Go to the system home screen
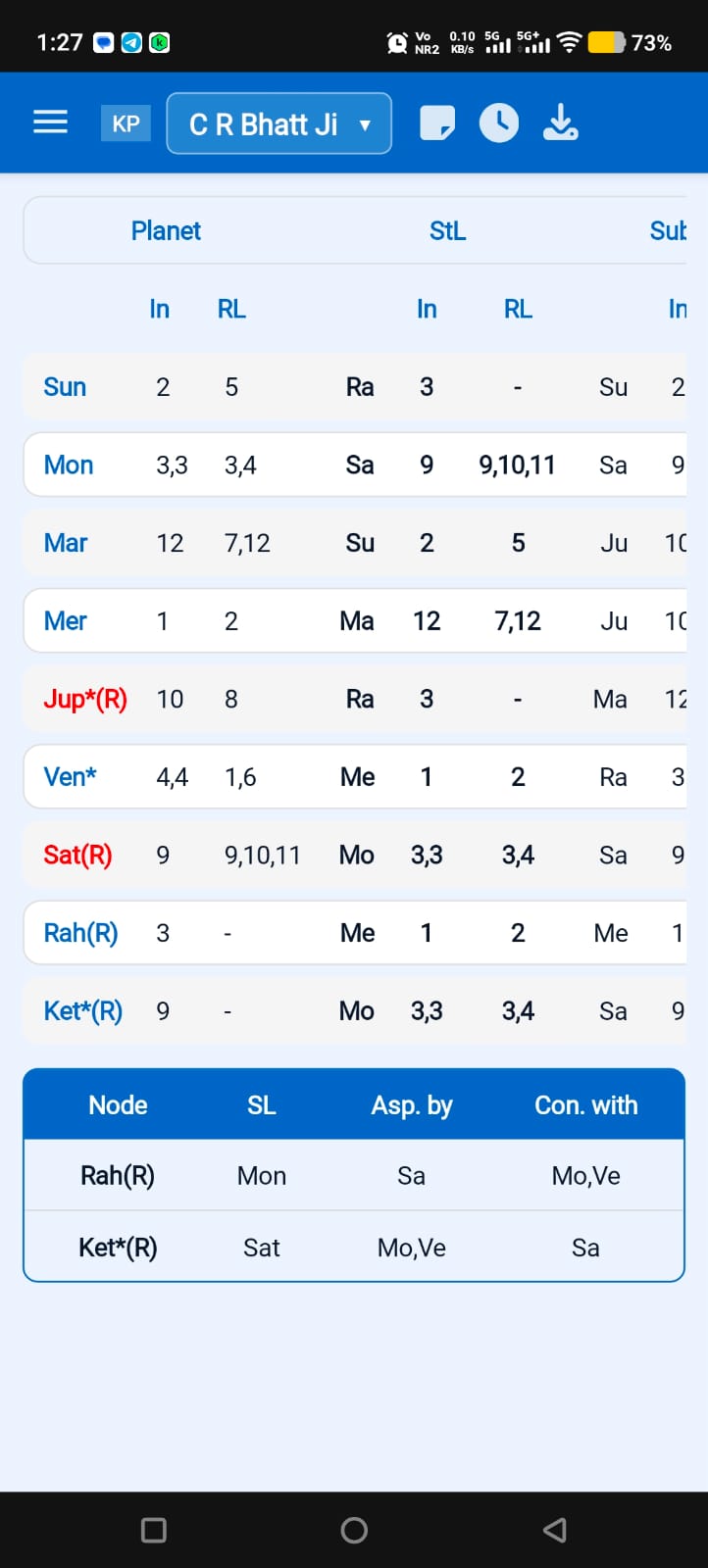 pos(354,1530)
